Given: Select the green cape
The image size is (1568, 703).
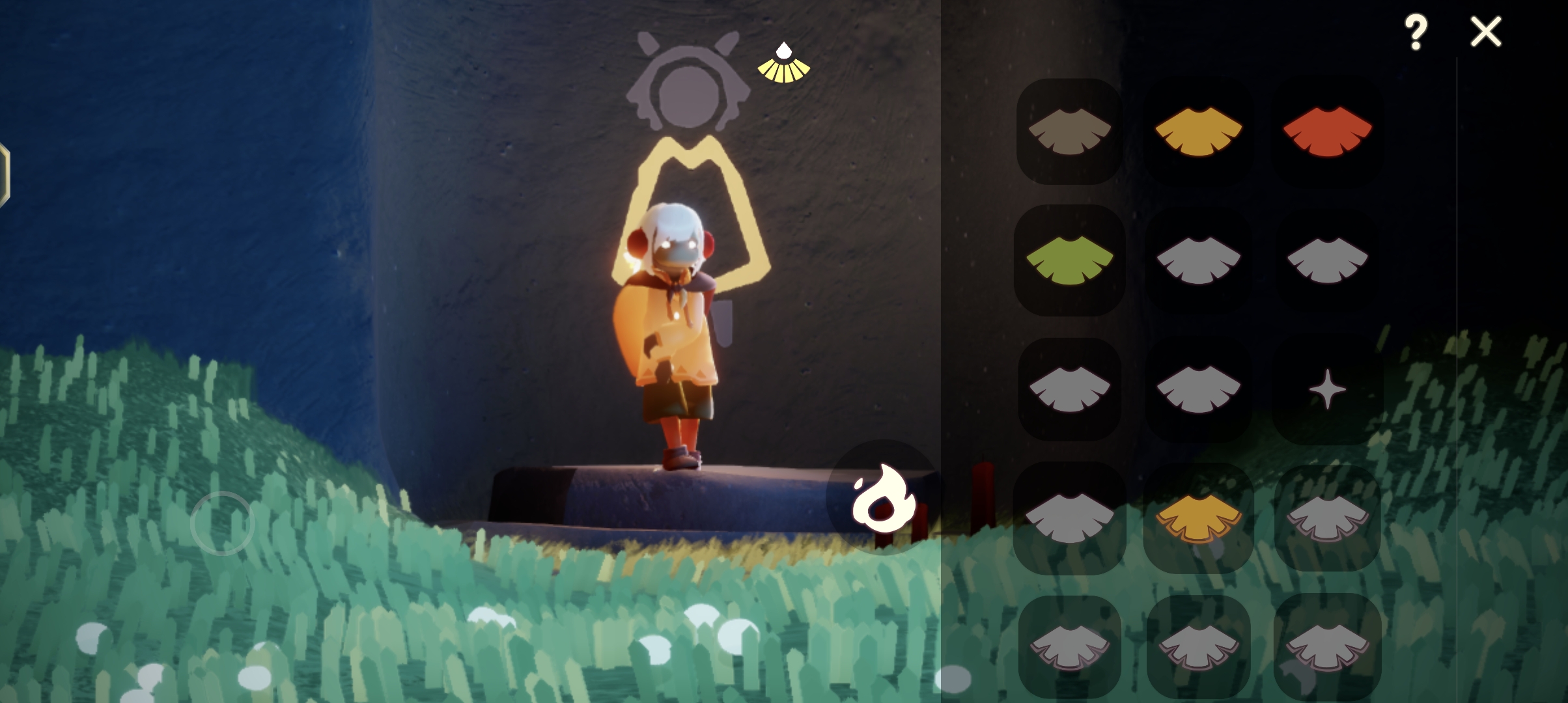Looking at the screenshot, I should point(1069,260).
